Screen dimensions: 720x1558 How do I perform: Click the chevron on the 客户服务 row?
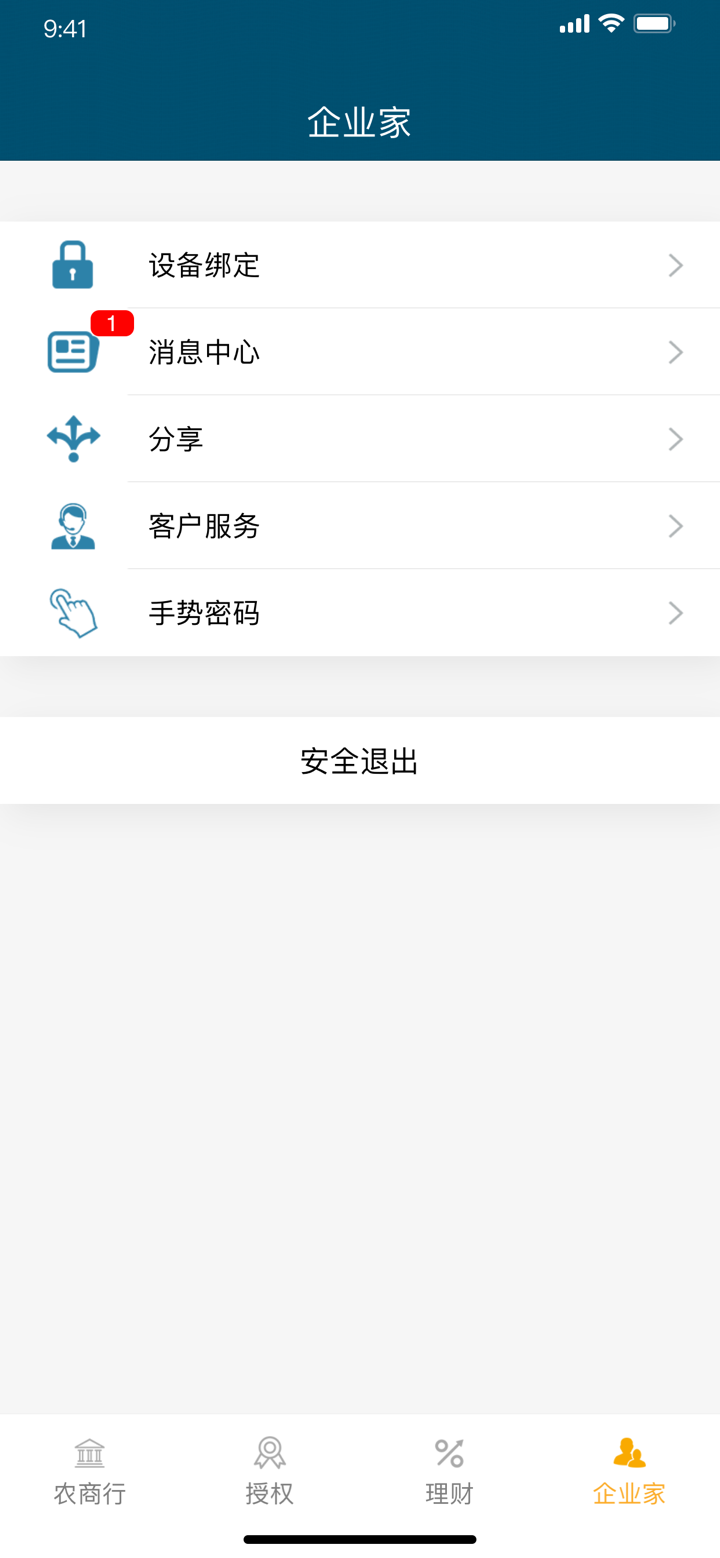pos(675,525)
